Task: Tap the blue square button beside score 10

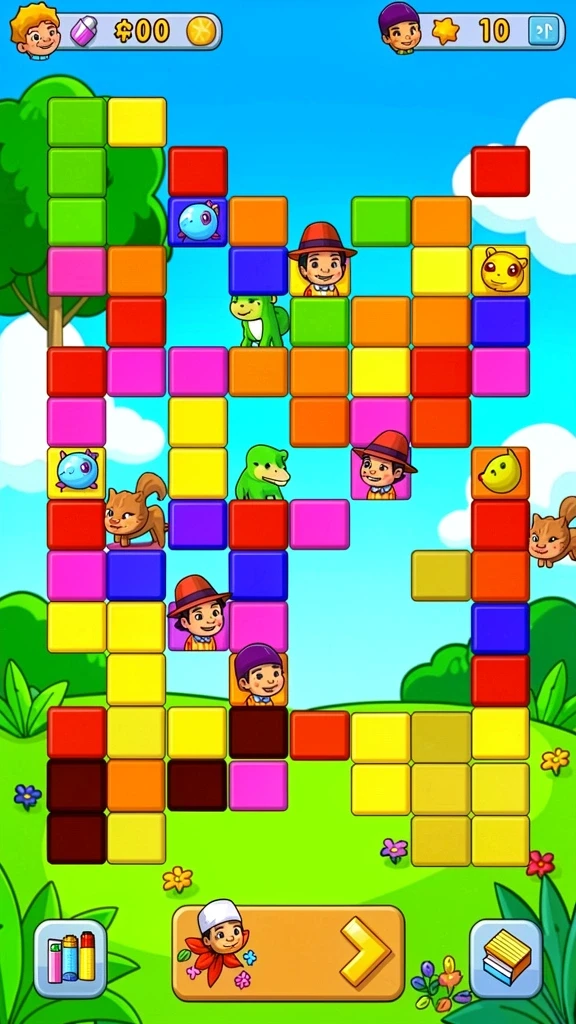Action: (x=543, y=31)
